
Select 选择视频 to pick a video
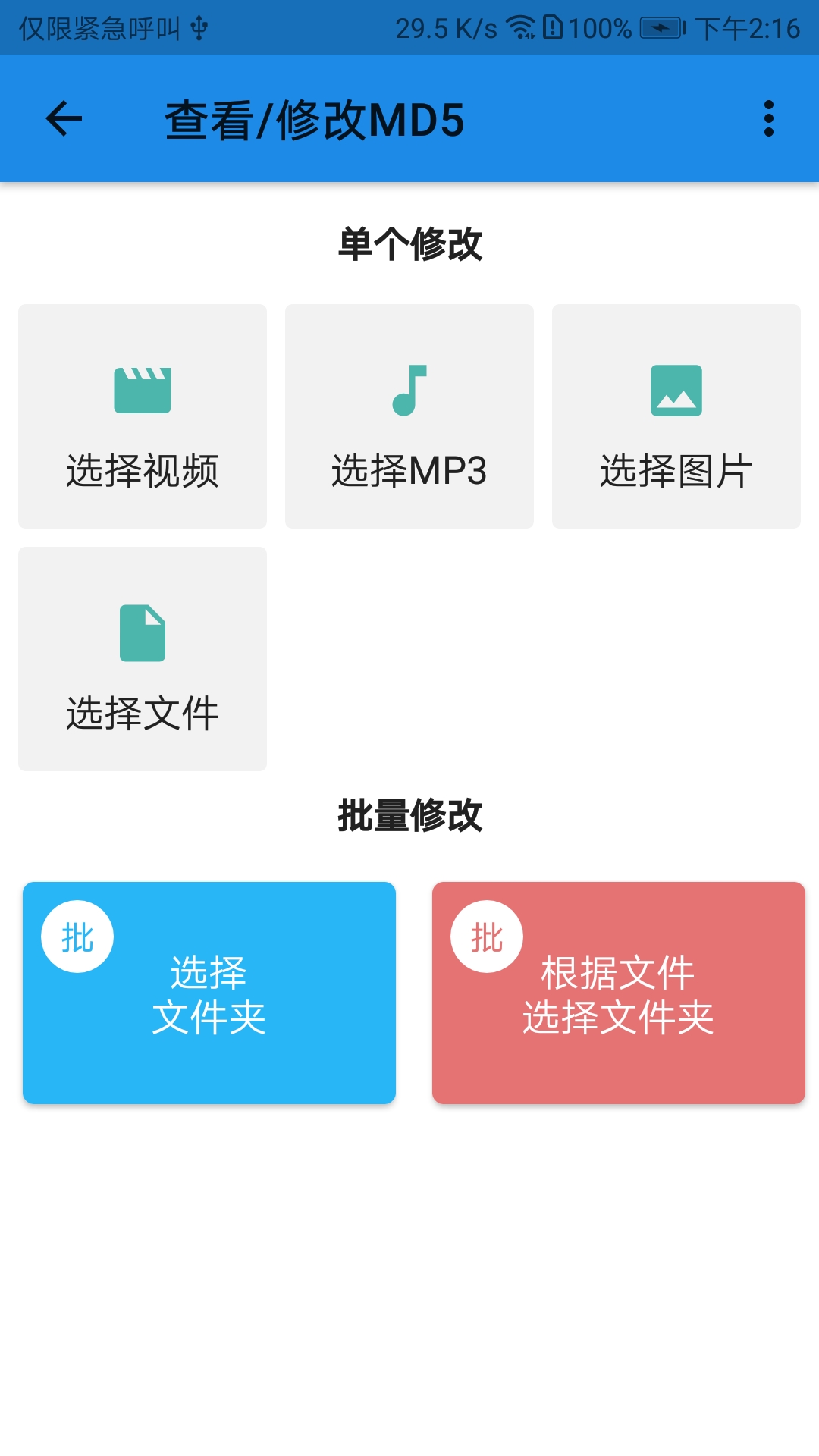pyautogui.click(x=143, y=470)
